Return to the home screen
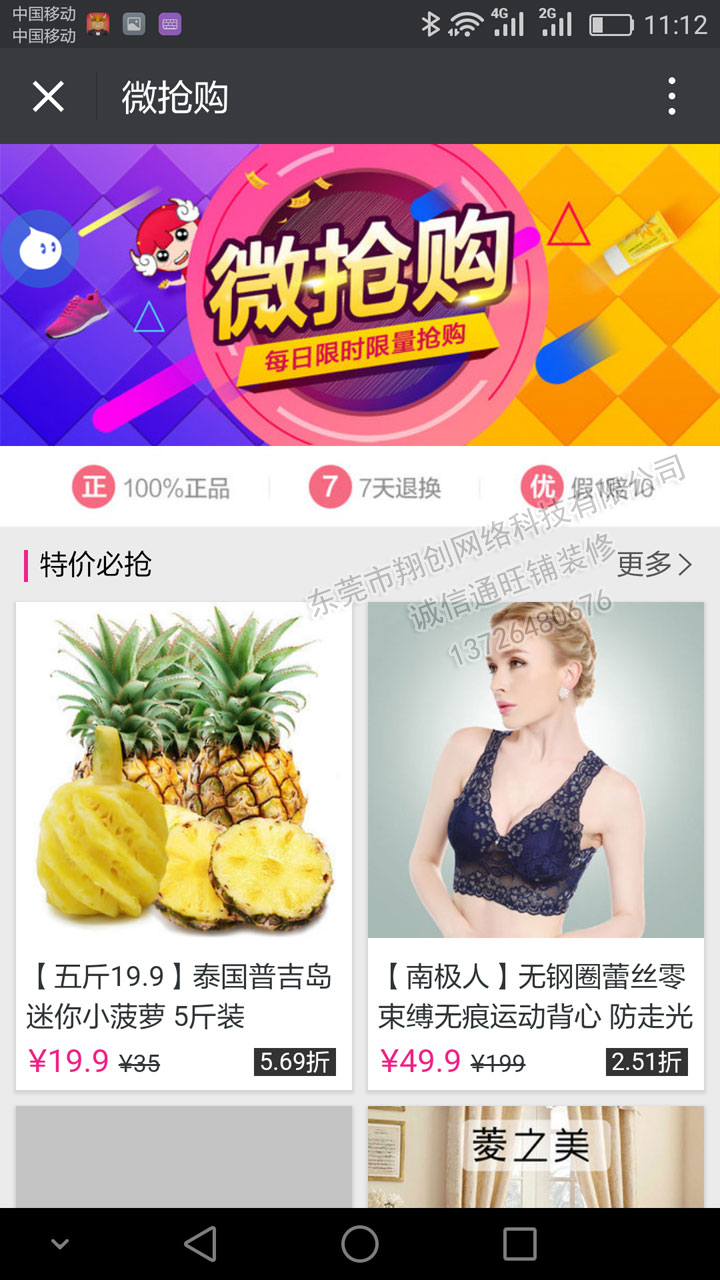The width and height of the screenshot is (720, 1280). click(360, 1244)
